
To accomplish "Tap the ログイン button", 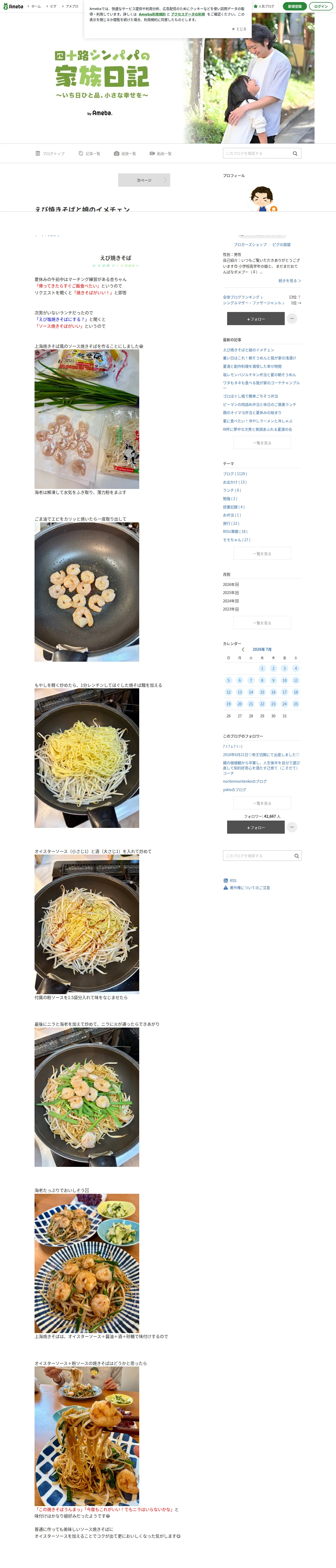I will pyautogui.click(x=321, y=6).
